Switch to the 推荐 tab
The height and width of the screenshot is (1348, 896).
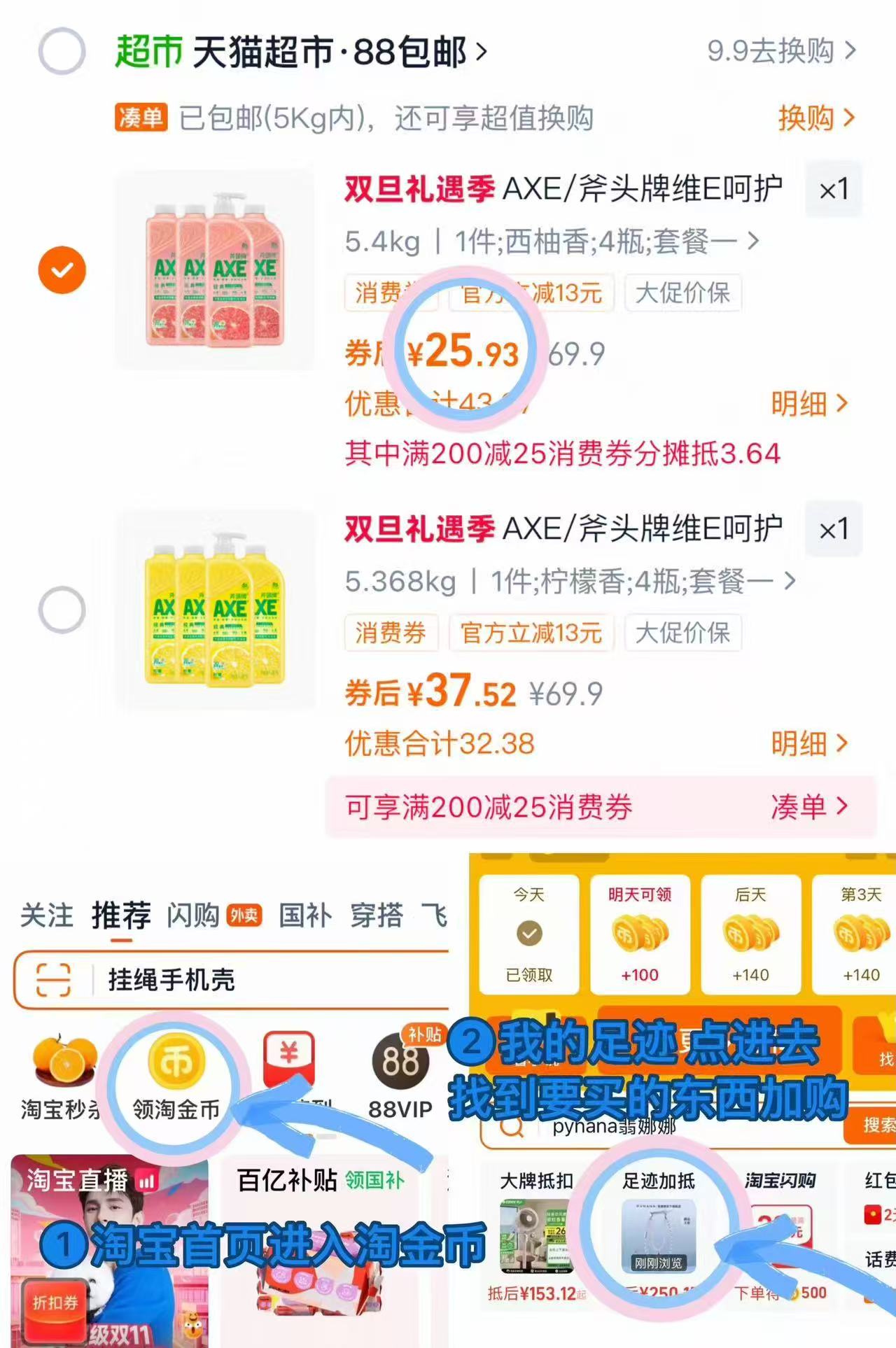tap(122, 917)
